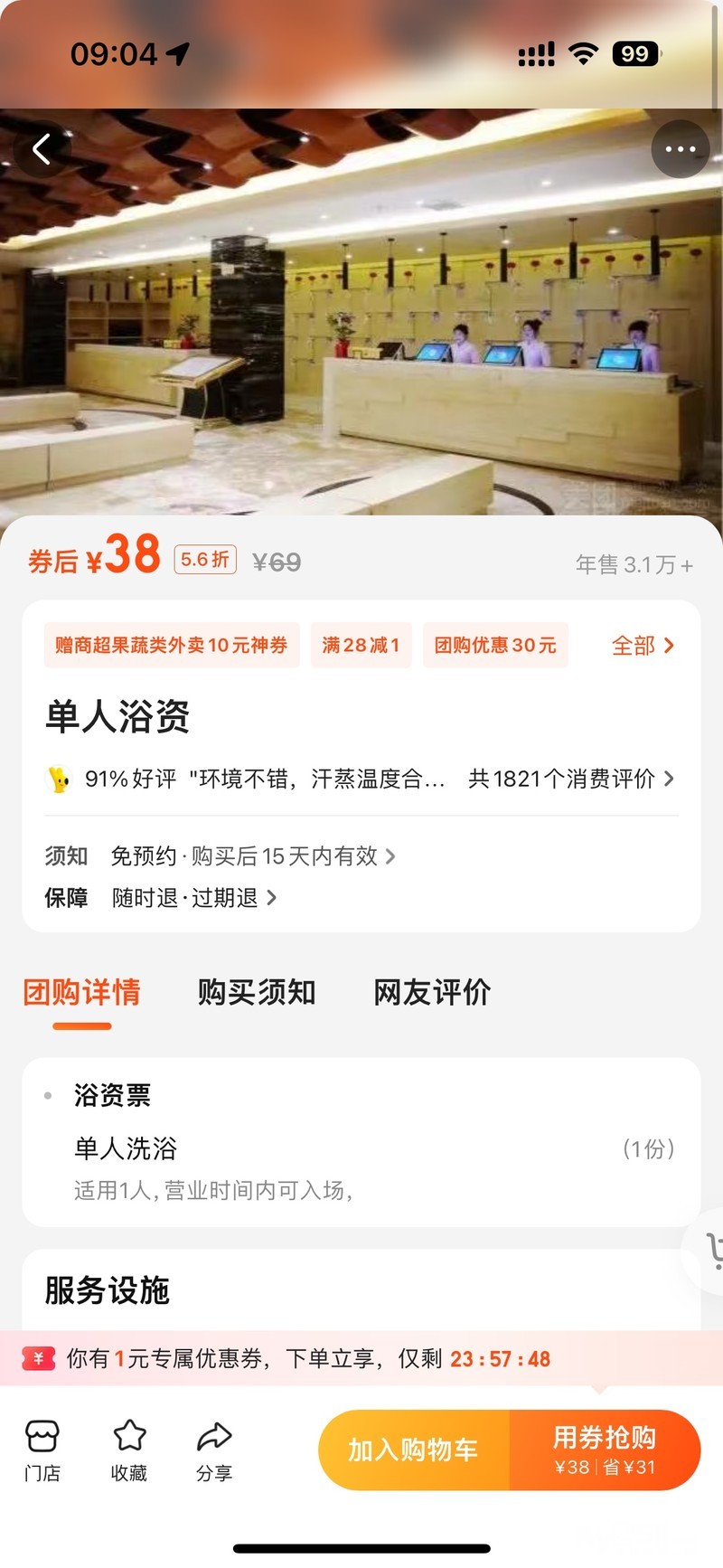The height and width of the screenshot is (1568, 723).
Task: View all coupons via 全部
Action: click(x=643, y=646)
